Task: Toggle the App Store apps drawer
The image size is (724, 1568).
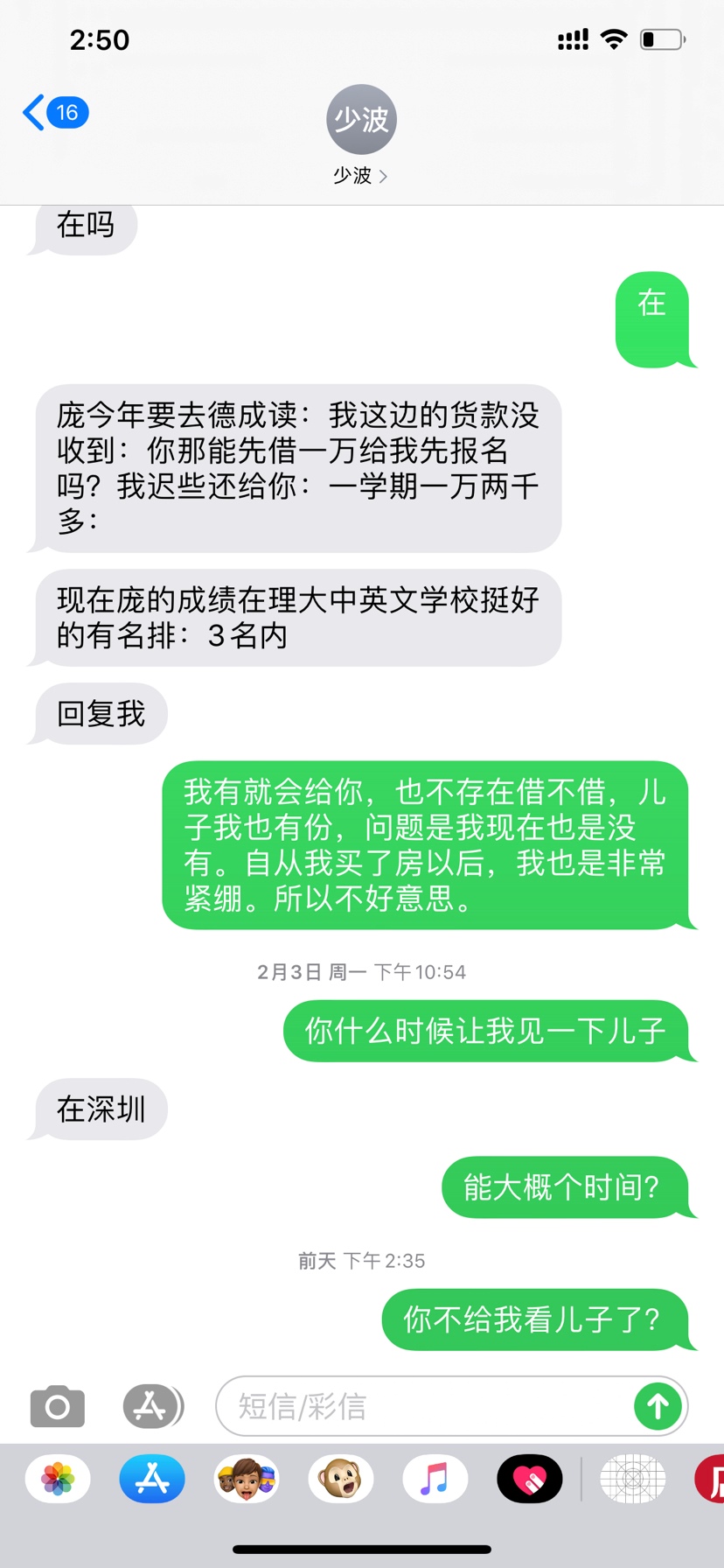Action: [152, 1407]
